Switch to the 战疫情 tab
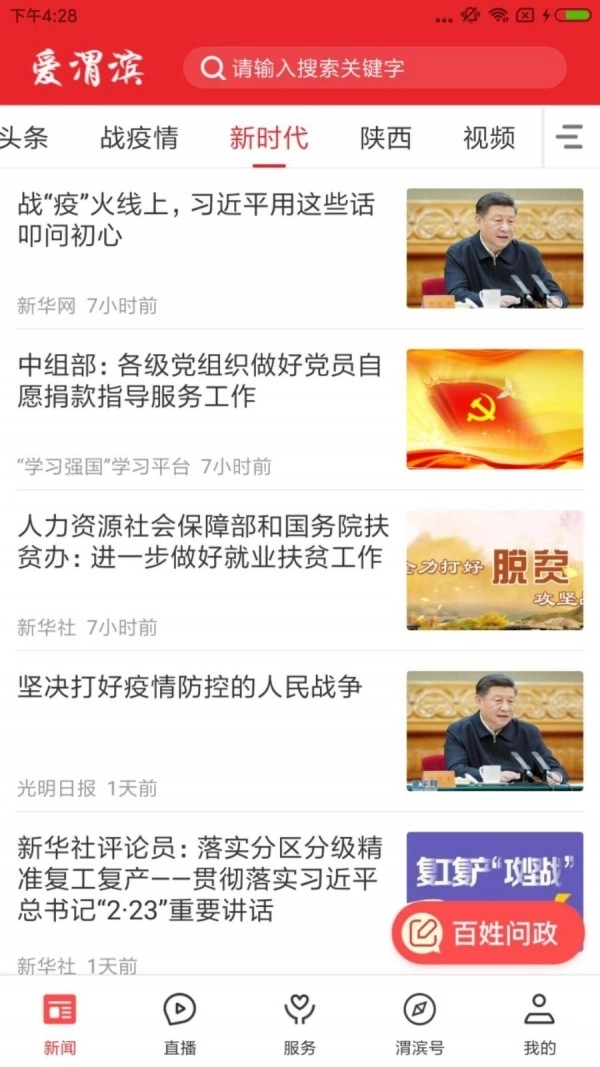The image size is (600, 1067). point(139,137)
